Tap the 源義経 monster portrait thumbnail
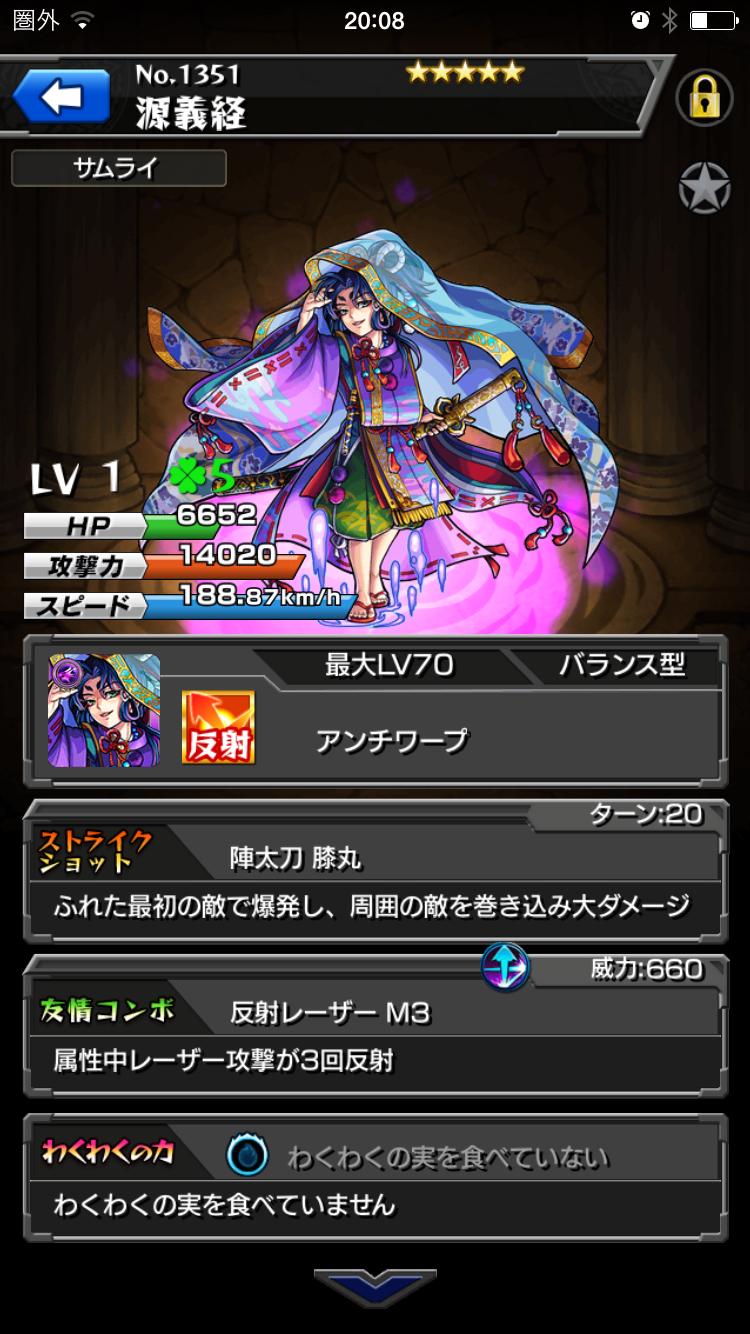 pos(104,711)
